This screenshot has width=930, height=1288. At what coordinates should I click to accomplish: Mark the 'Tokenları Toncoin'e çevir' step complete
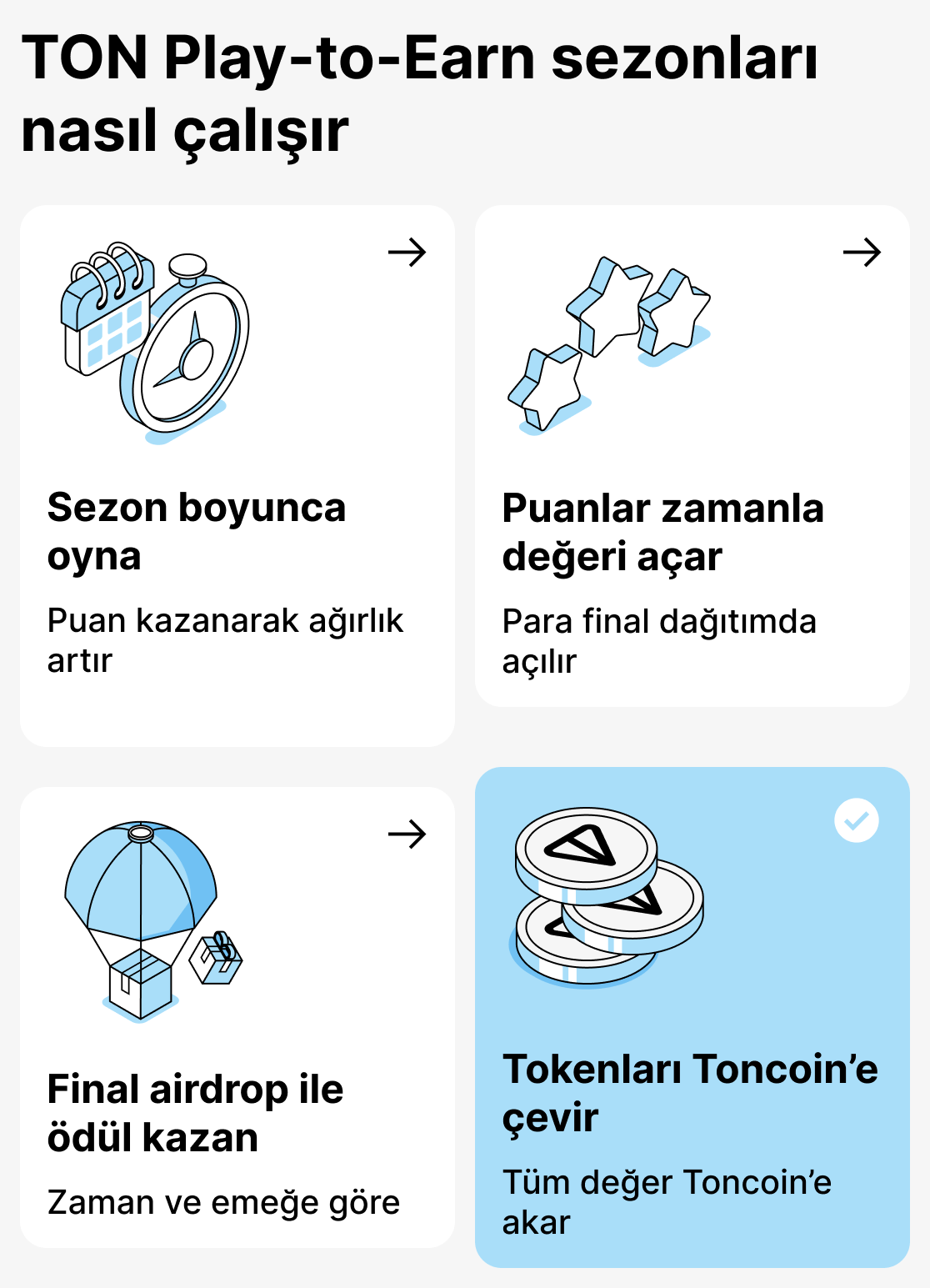pyautogui.click(x=857, y=820)
